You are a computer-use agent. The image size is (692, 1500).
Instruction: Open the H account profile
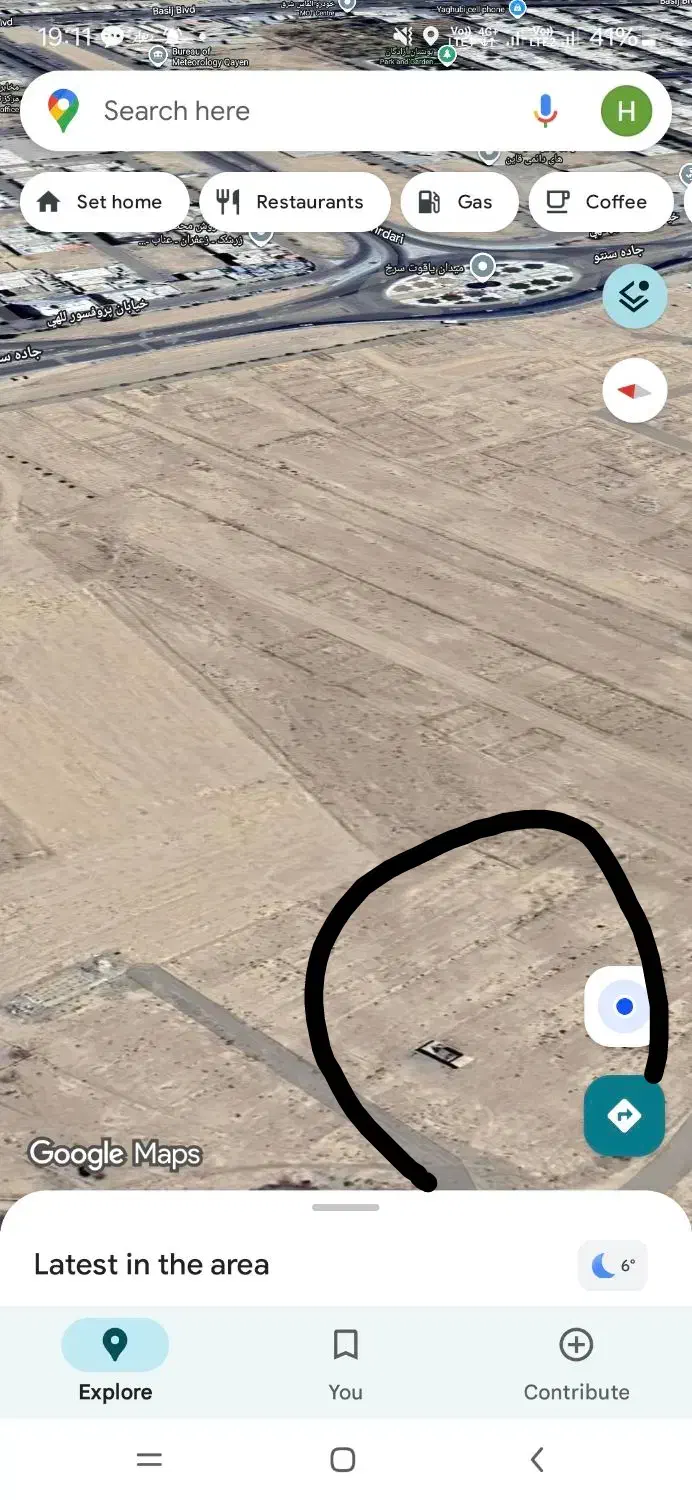coord(626,110)
